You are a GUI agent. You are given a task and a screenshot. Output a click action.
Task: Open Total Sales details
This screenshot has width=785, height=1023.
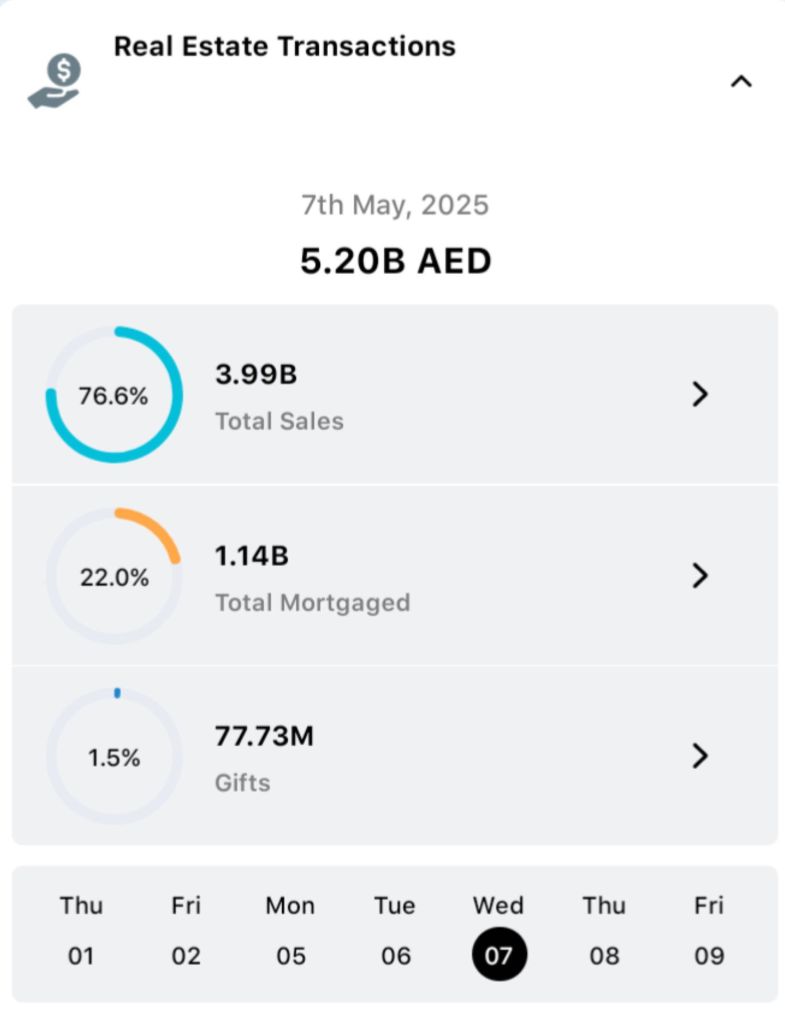click(x=700, y=395)
